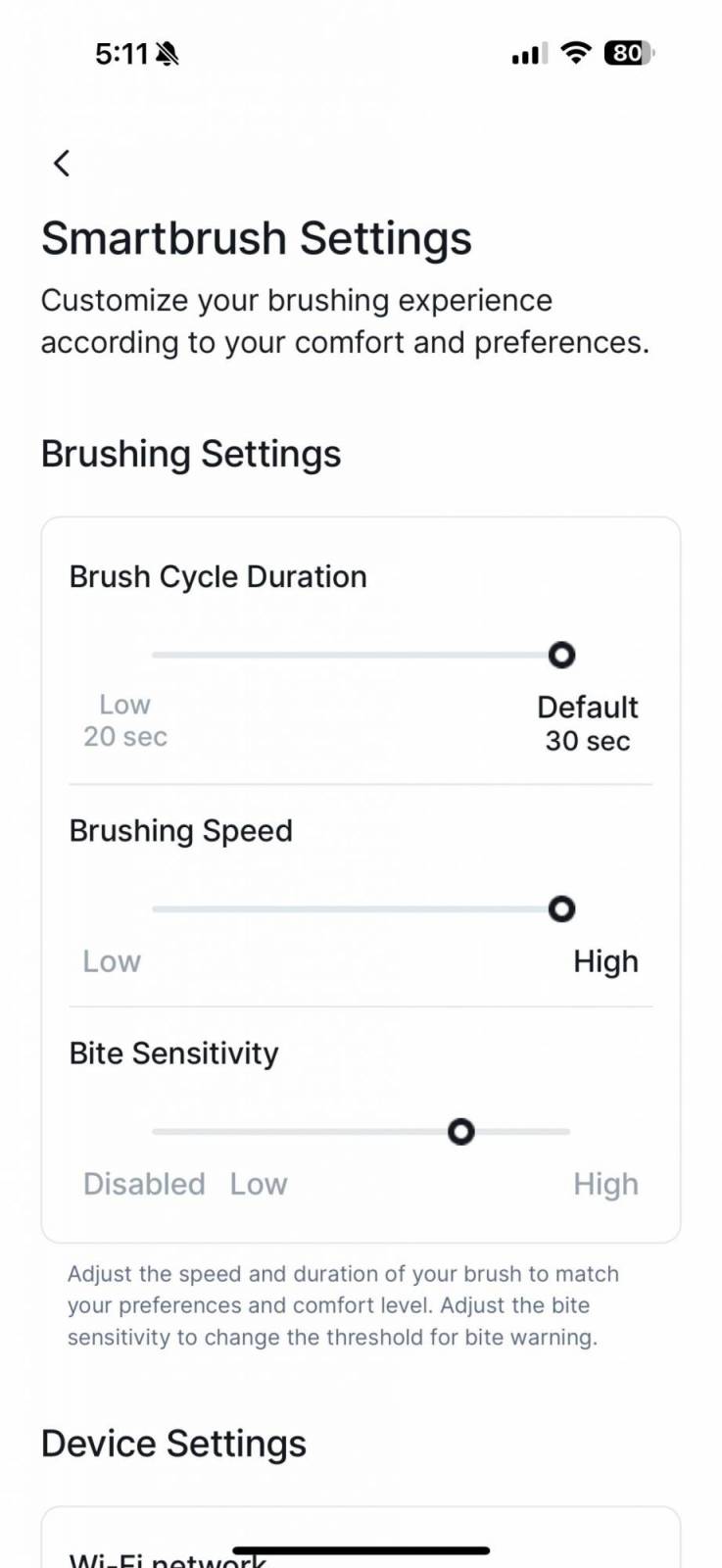Tap the Default 30 sec label

coord(587,722)
